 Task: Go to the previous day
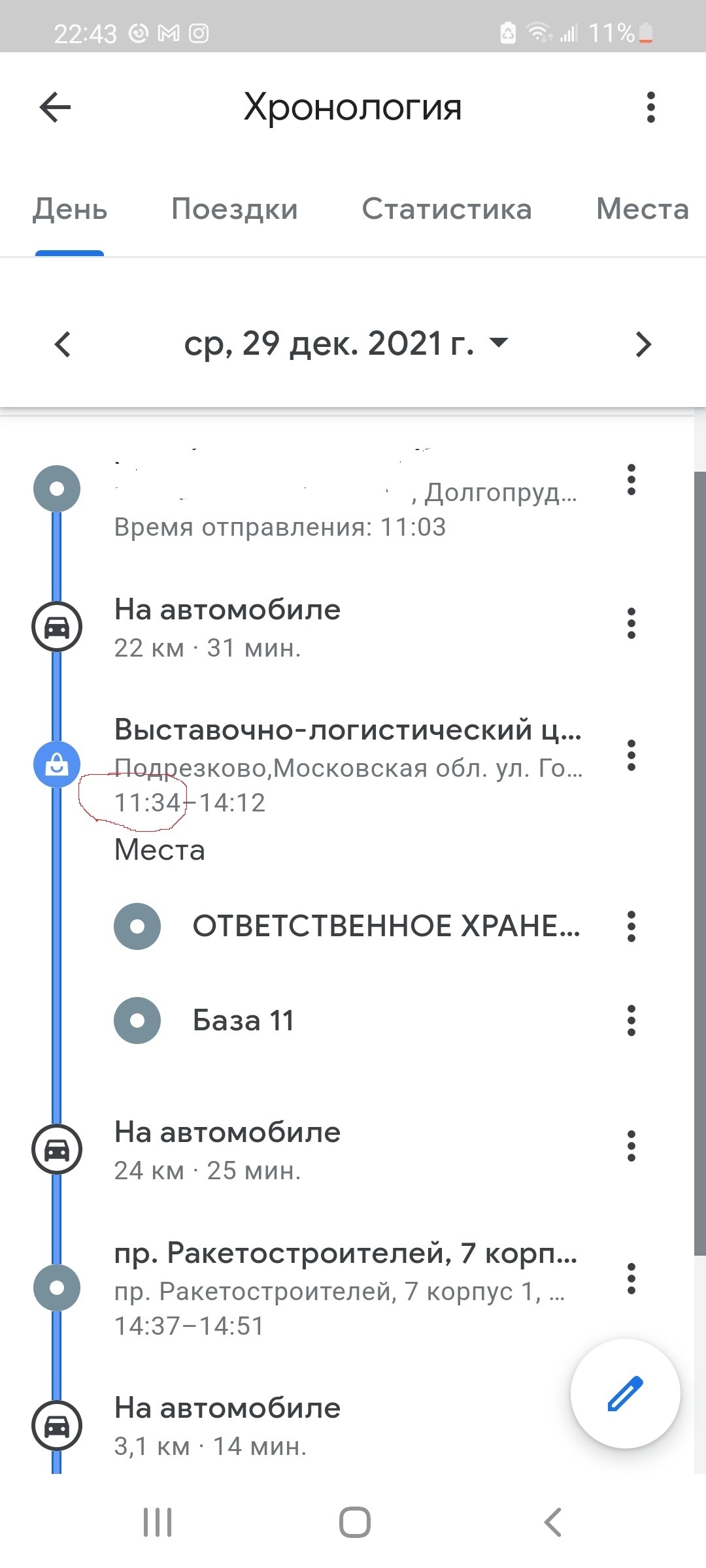63,344
